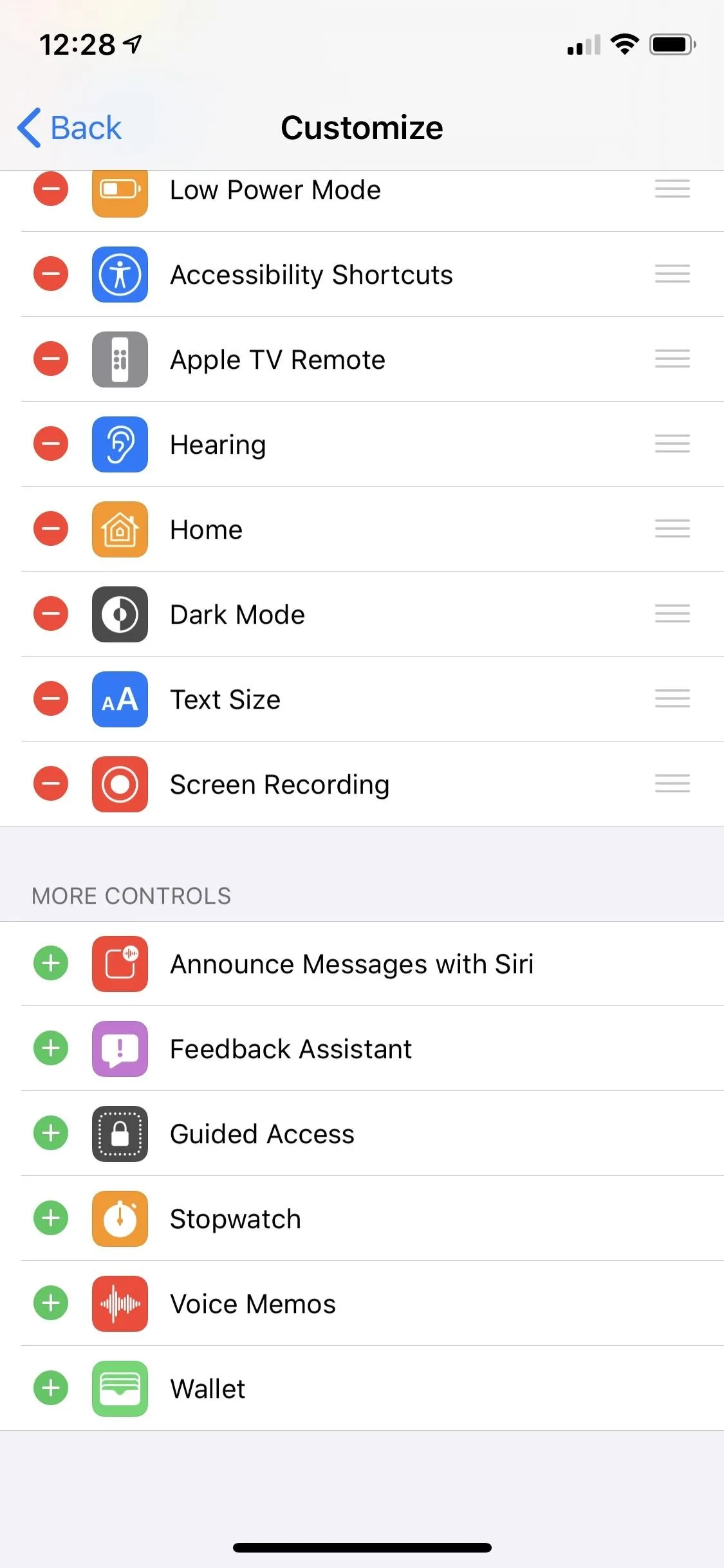
Task: Tap the red minus beside Apple TV Remote
Action: pyautogui.click(x=51, y=359)
